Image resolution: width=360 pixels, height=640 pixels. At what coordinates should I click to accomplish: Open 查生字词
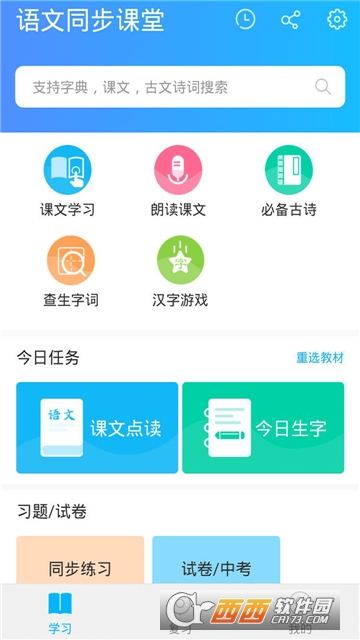pyautogui.click(x=71, y=272)
